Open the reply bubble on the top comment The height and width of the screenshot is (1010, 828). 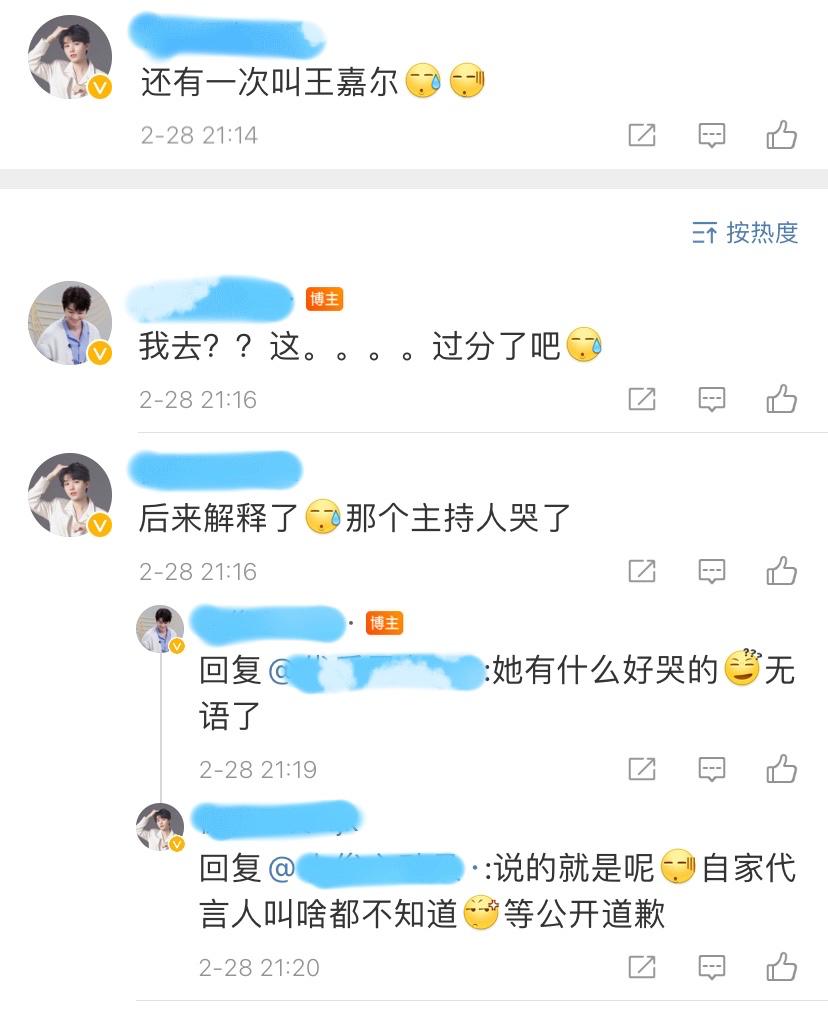pyautogui.click(x=711, y=134)
